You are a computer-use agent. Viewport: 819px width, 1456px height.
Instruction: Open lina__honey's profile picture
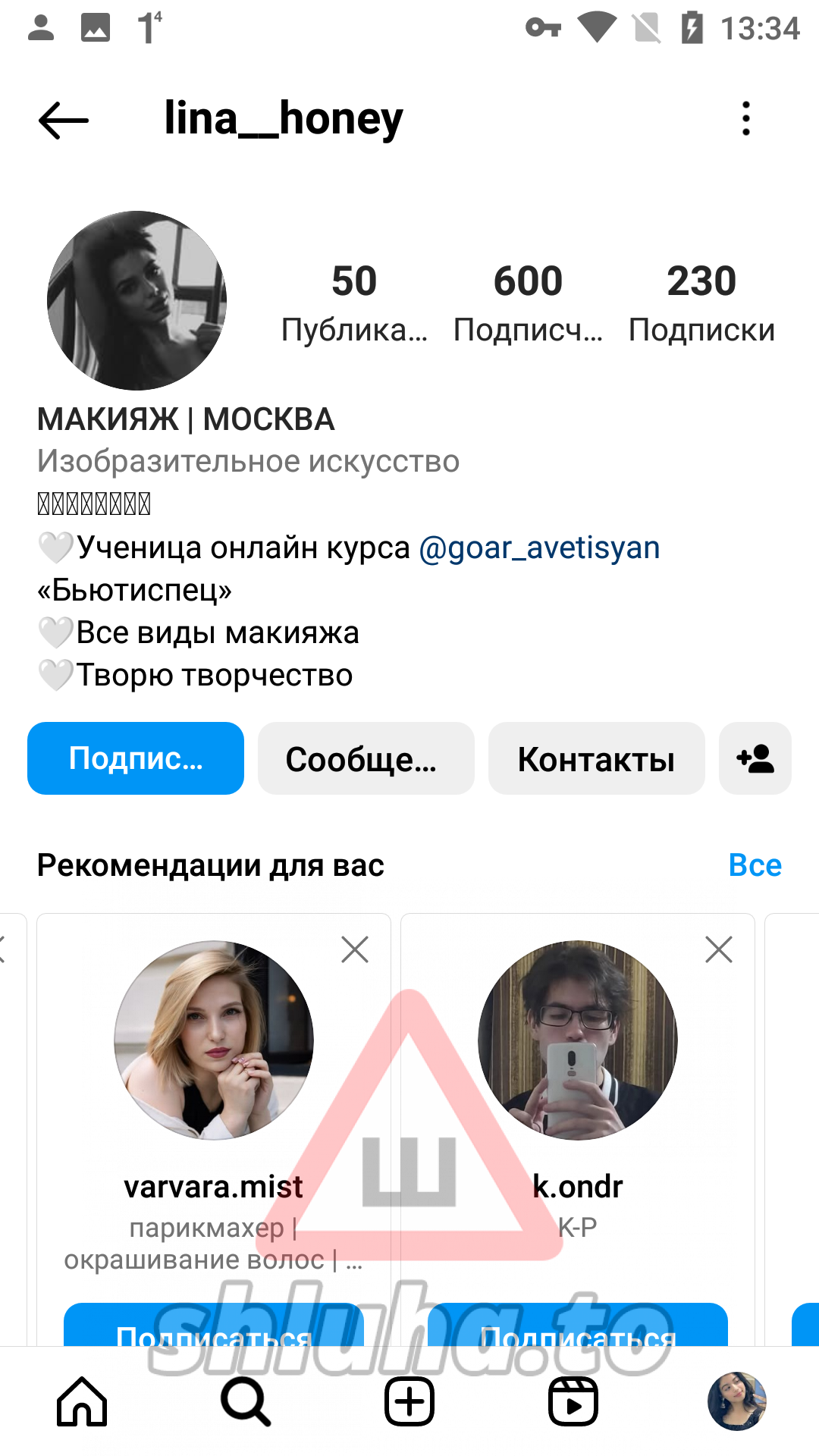coord(136,300)
